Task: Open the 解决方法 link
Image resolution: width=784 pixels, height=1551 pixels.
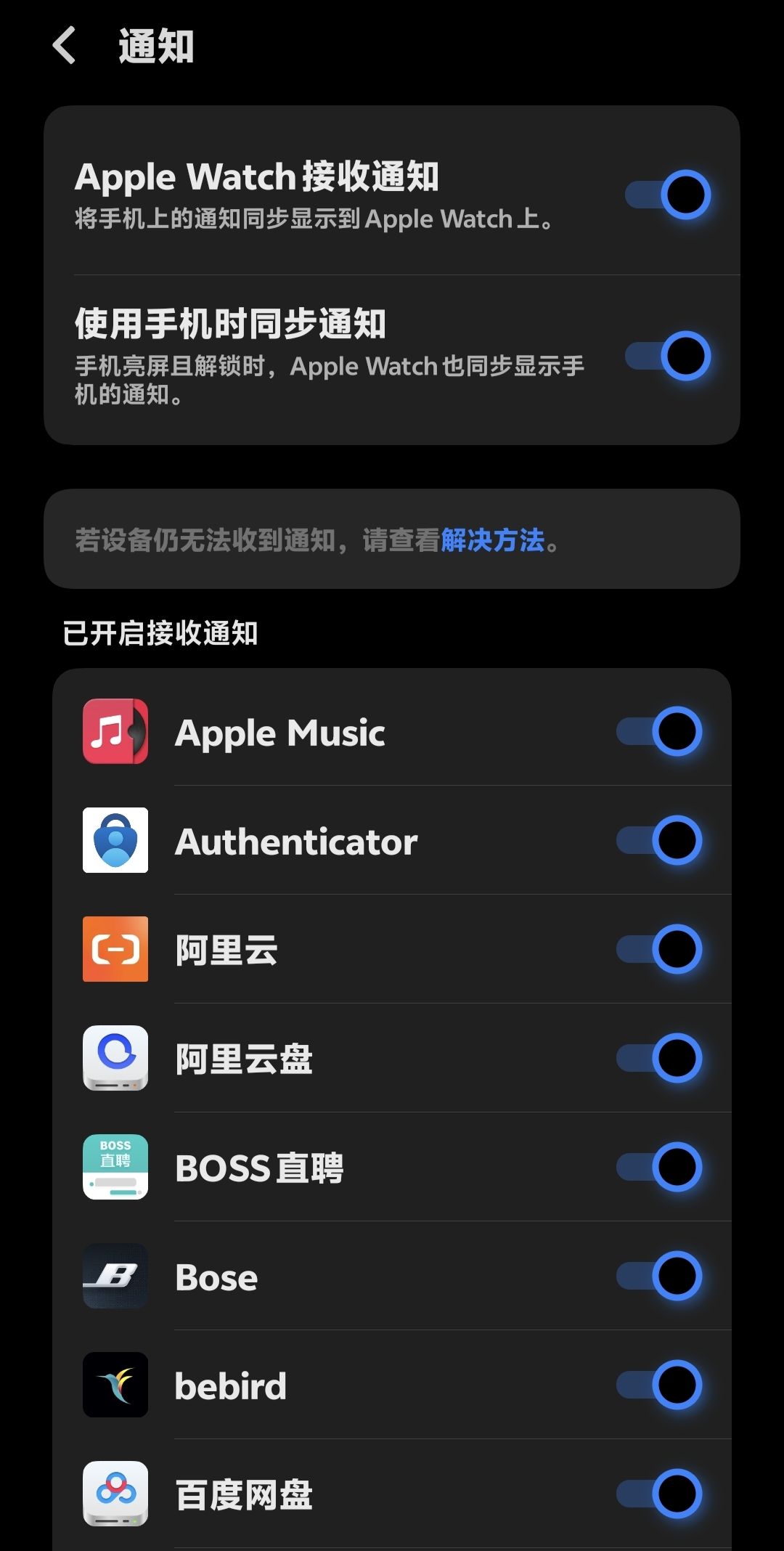Action: (x=492, y=540)
